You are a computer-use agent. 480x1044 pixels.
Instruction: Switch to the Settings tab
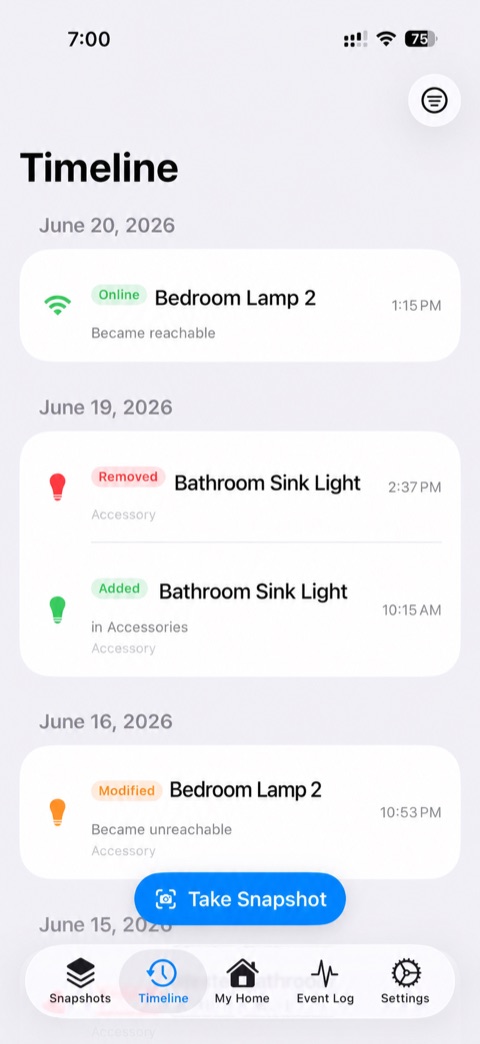coord(405,981)
